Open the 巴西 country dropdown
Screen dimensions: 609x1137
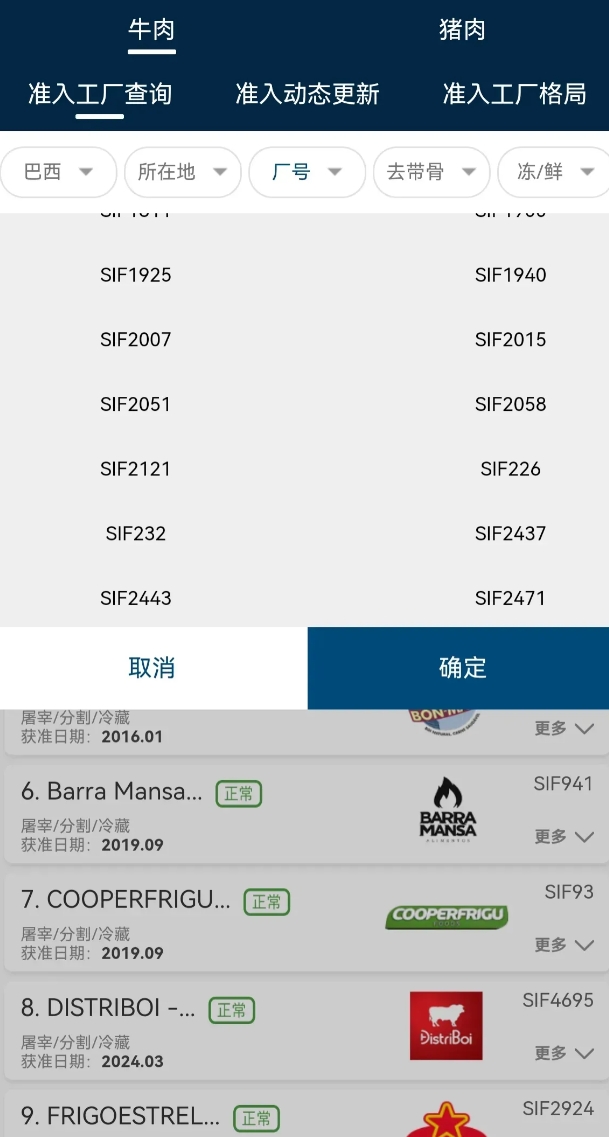coord(58,172)
